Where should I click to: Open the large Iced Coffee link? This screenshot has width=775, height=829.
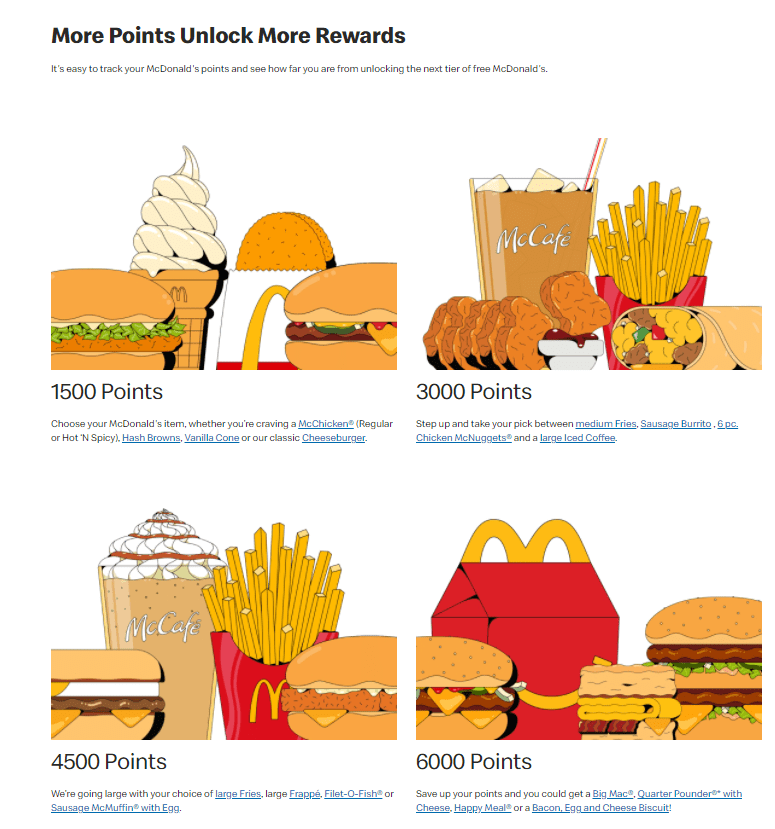580,438
